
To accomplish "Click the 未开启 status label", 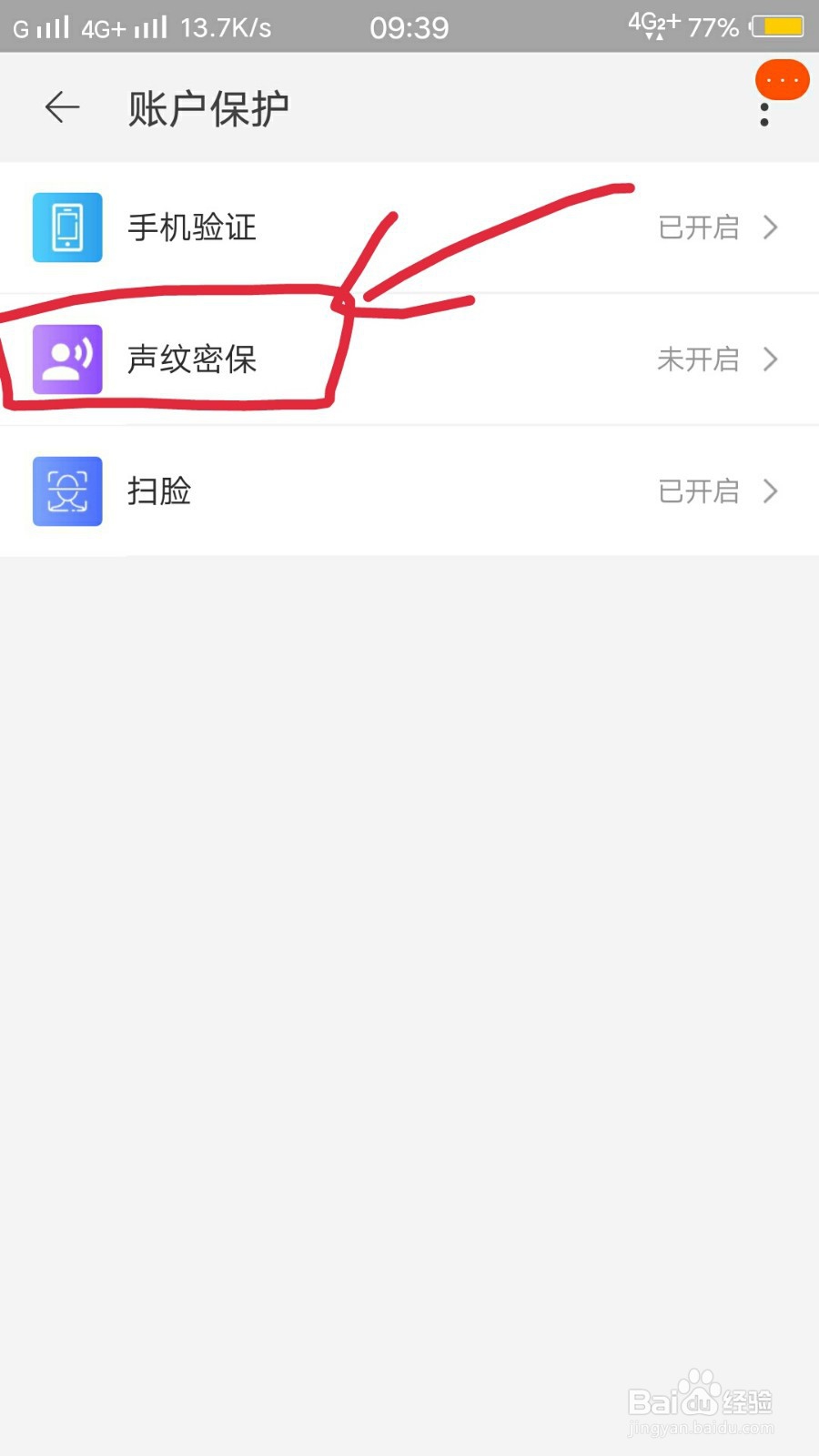I will [698, 359].
